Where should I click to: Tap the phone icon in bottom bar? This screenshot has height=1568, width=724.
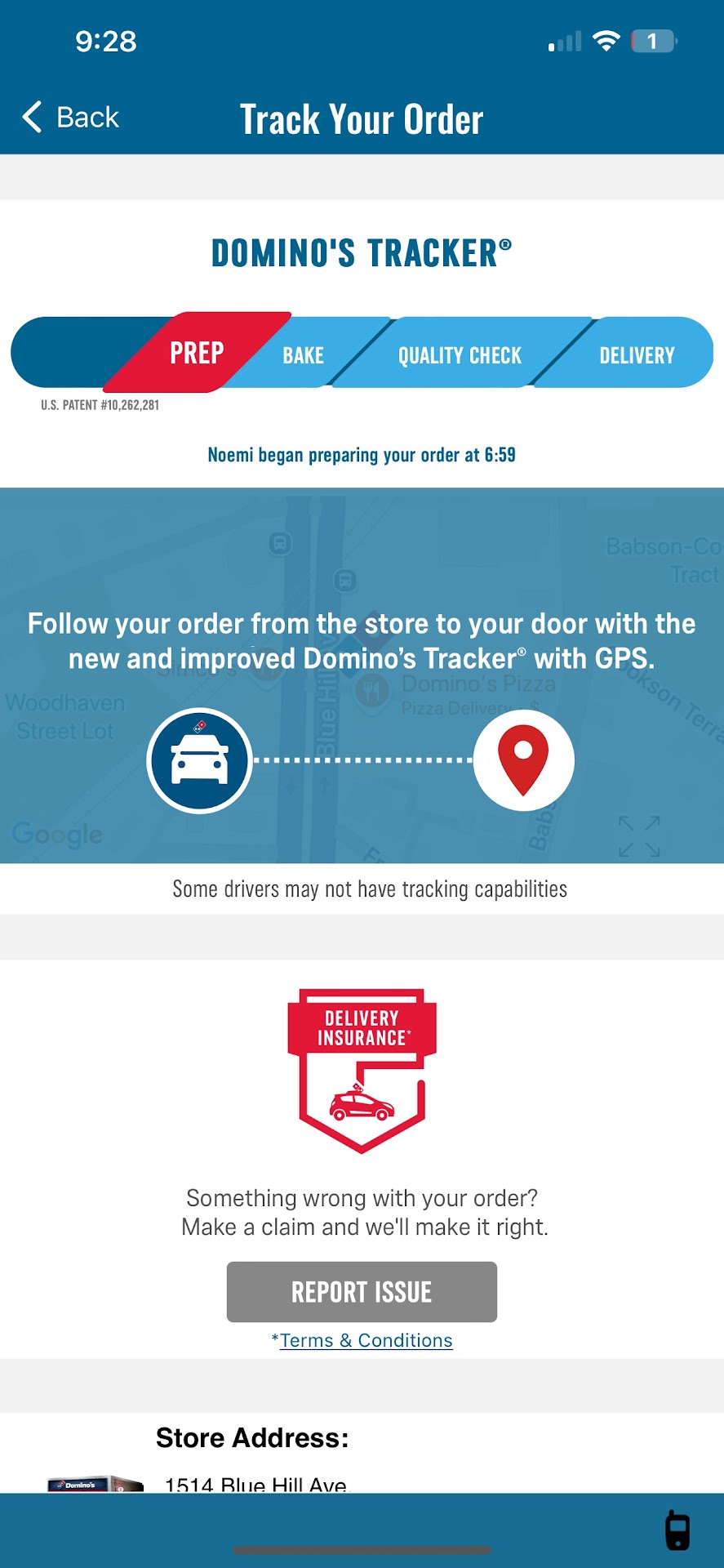[x=677, y=1530]
